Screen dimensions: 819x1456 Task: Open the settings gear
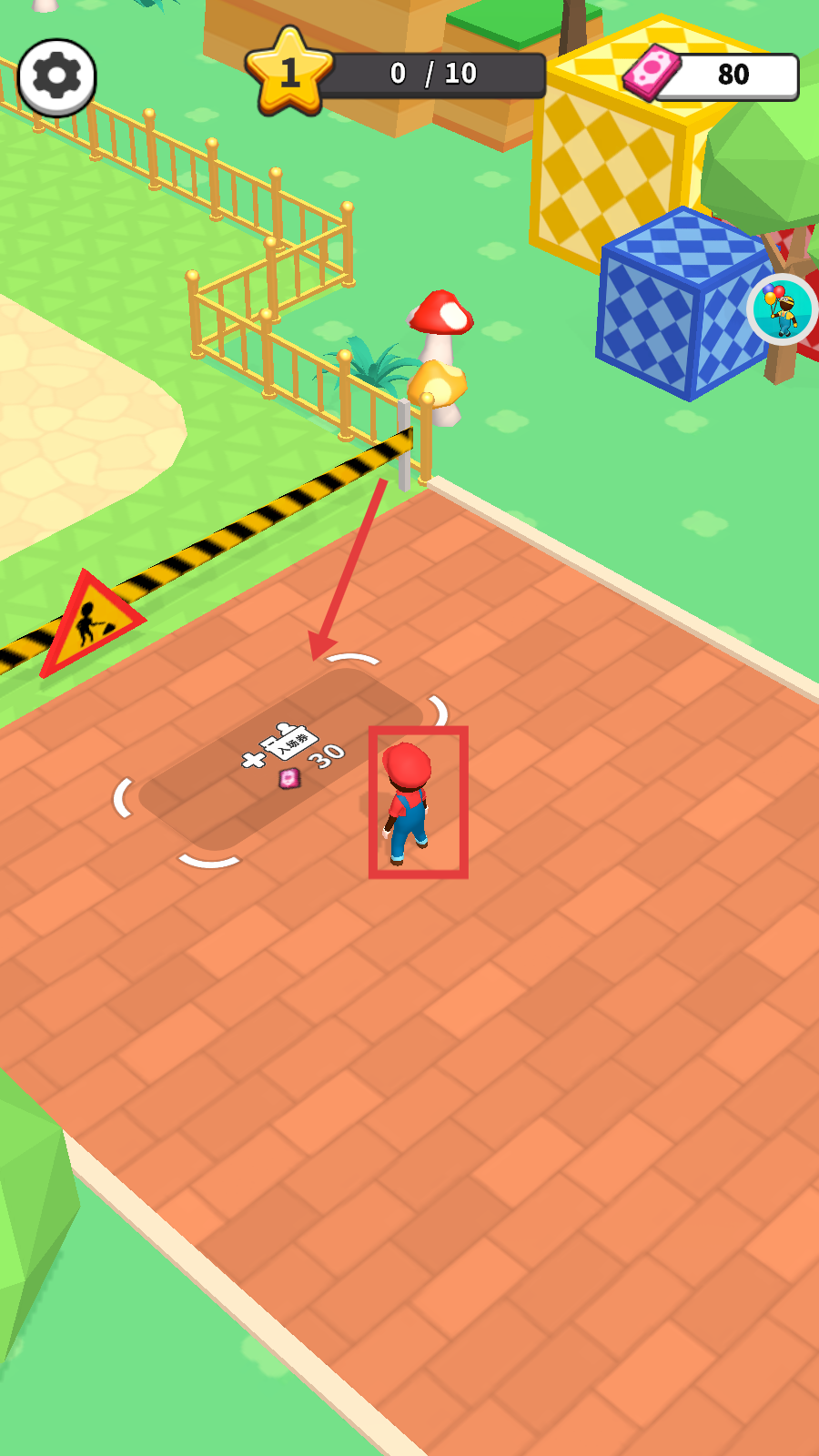pos(56,77)
